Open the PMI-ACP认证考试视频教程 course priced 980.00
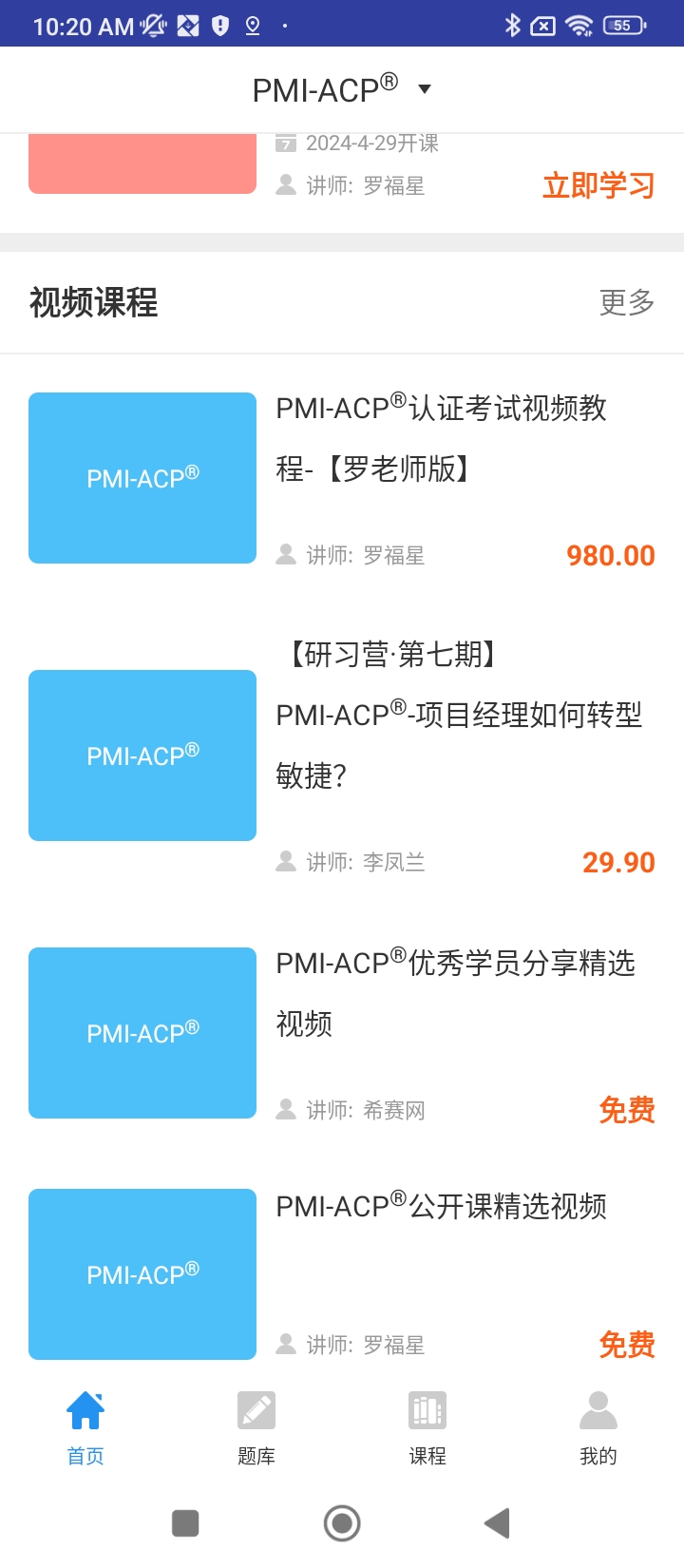 441,438
